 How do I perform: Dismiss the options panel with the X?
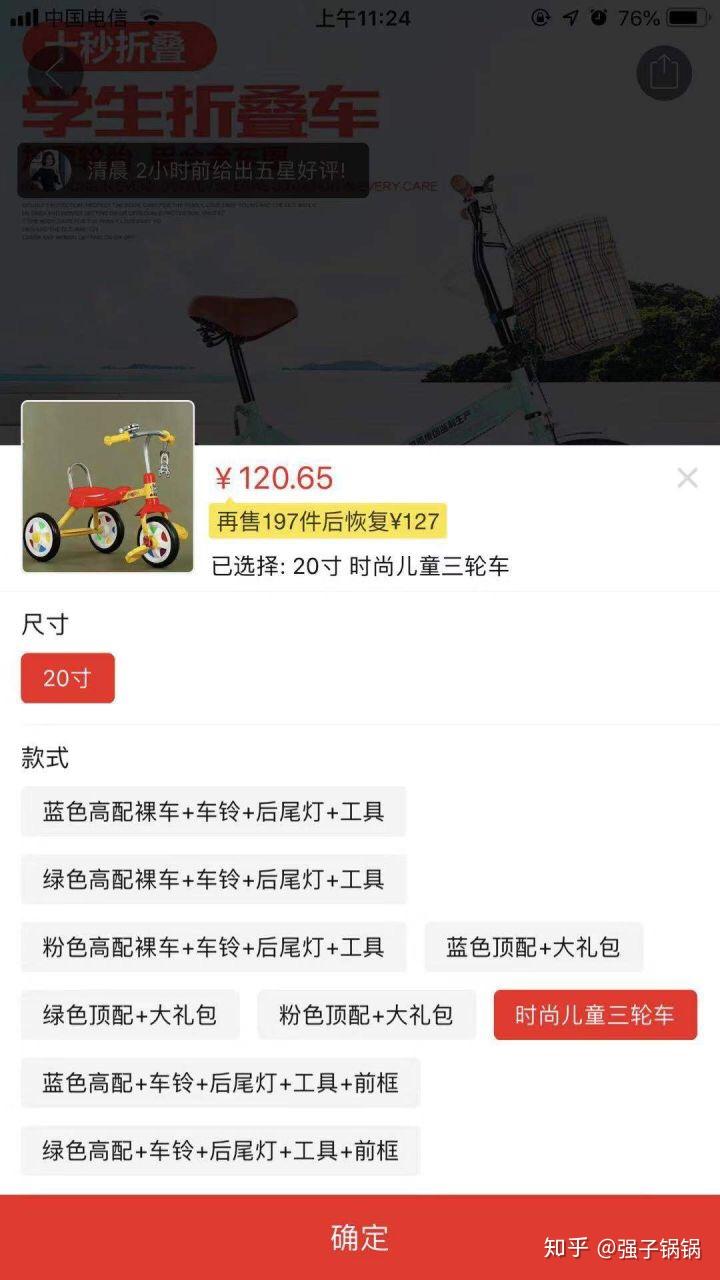(688, 478)
